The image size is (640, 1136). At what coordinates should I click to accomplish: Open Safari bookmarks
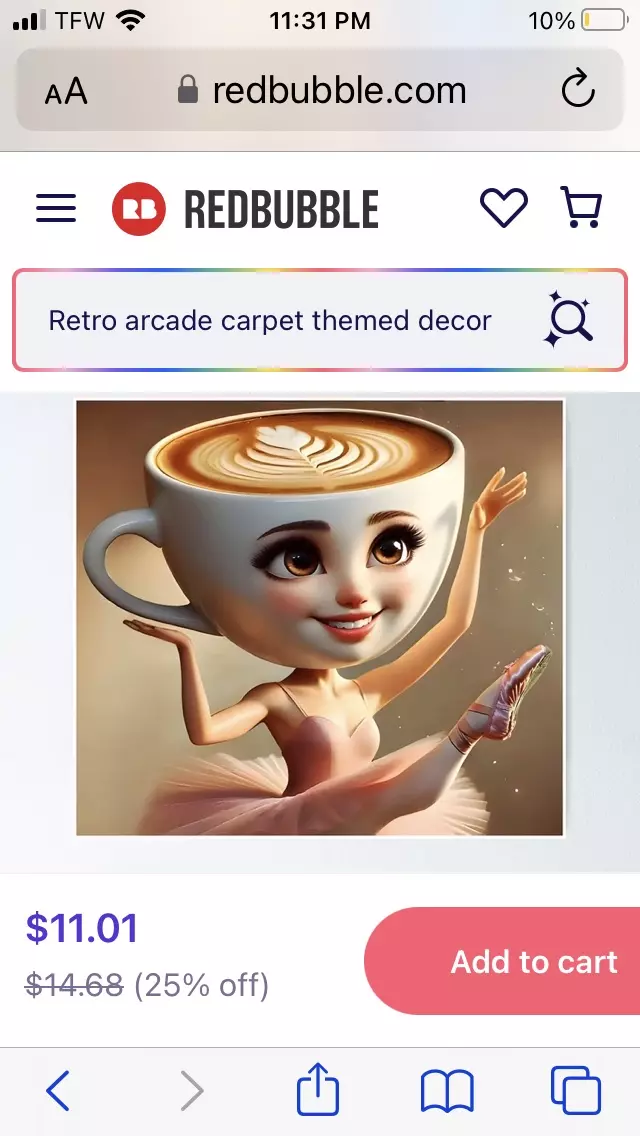click(447, 1090)
